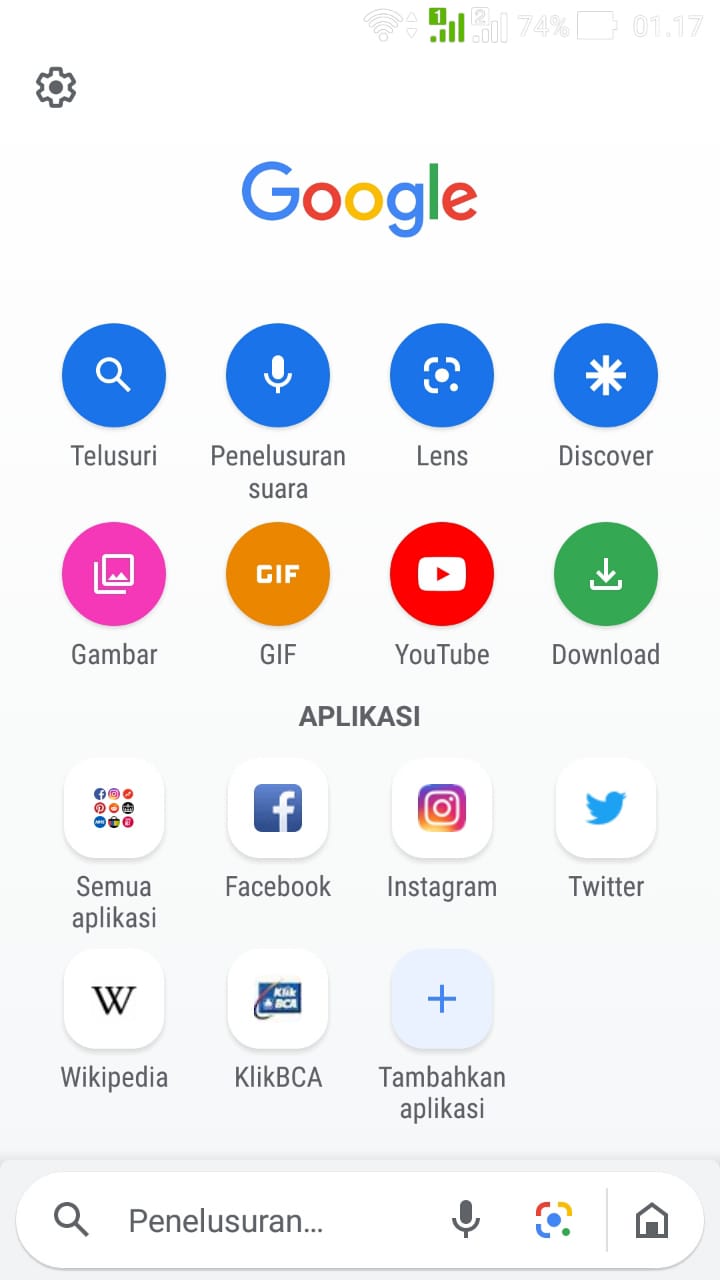
Task: Focus the Penelusuran search field
Action: coord(260,1220)
